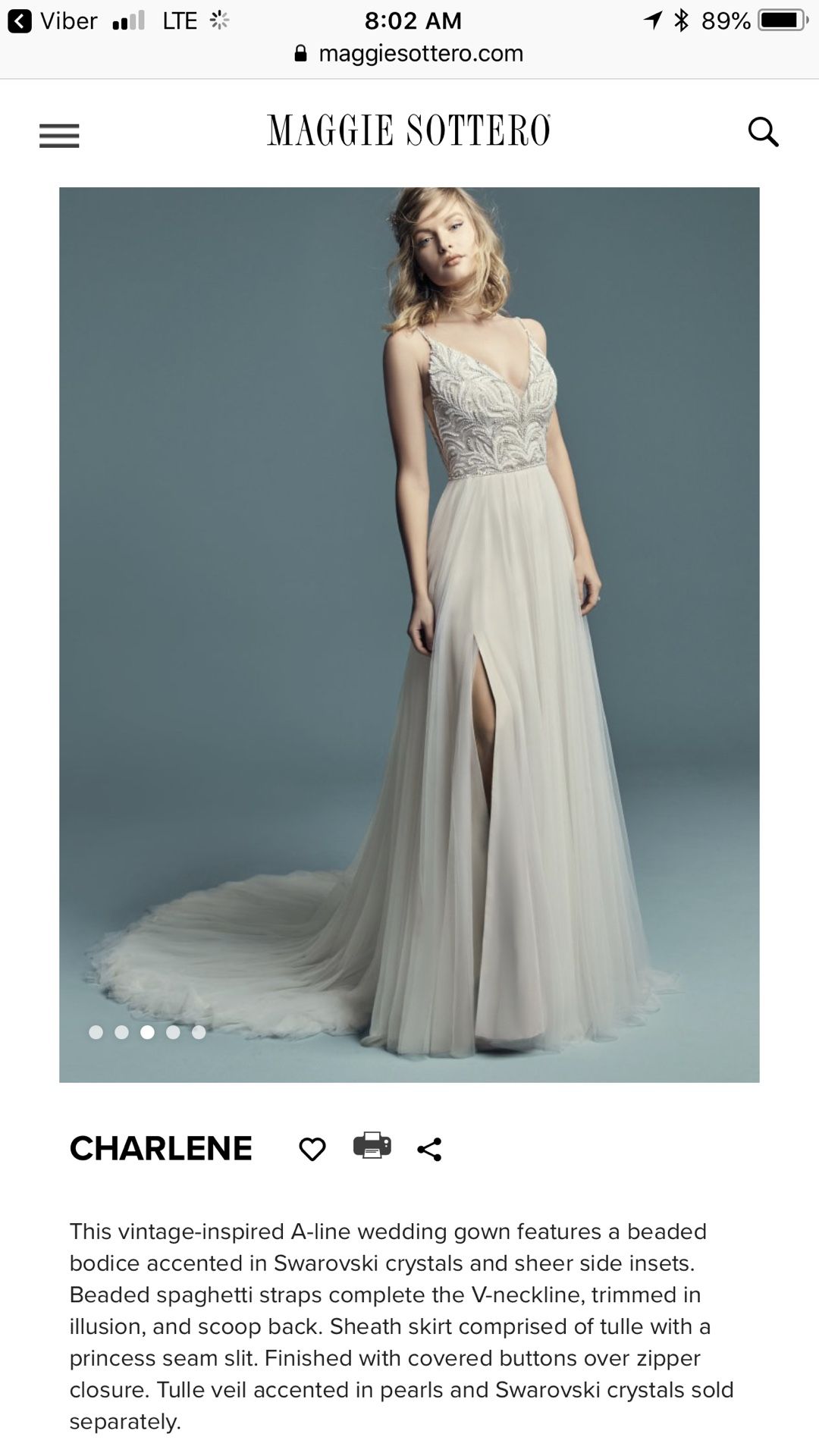819x1456 pixels.
Task: Return to Viber via back arrow
Action: point(20,21)
